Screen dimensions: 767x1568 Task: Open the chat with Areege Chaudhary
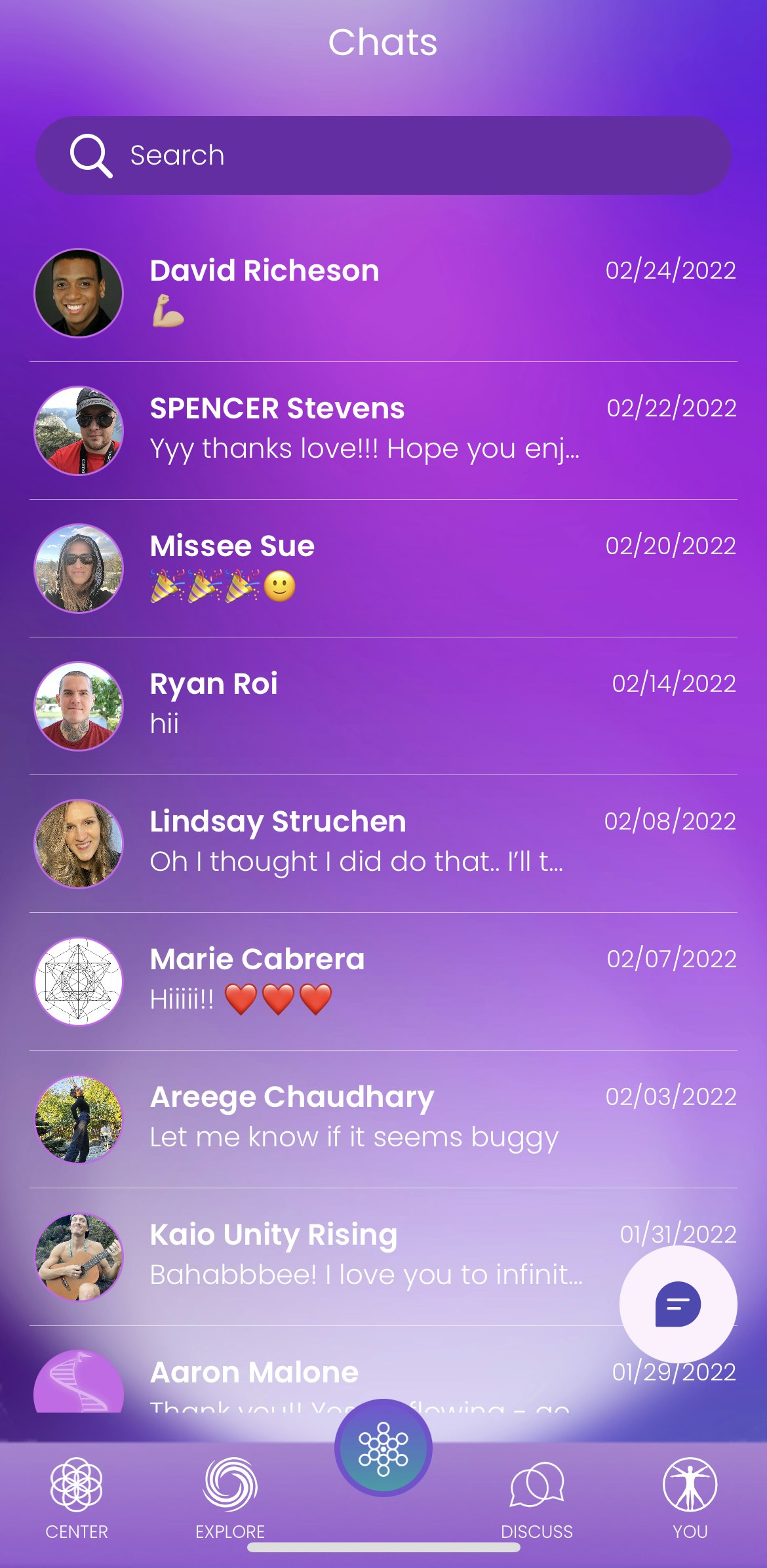383,1119
